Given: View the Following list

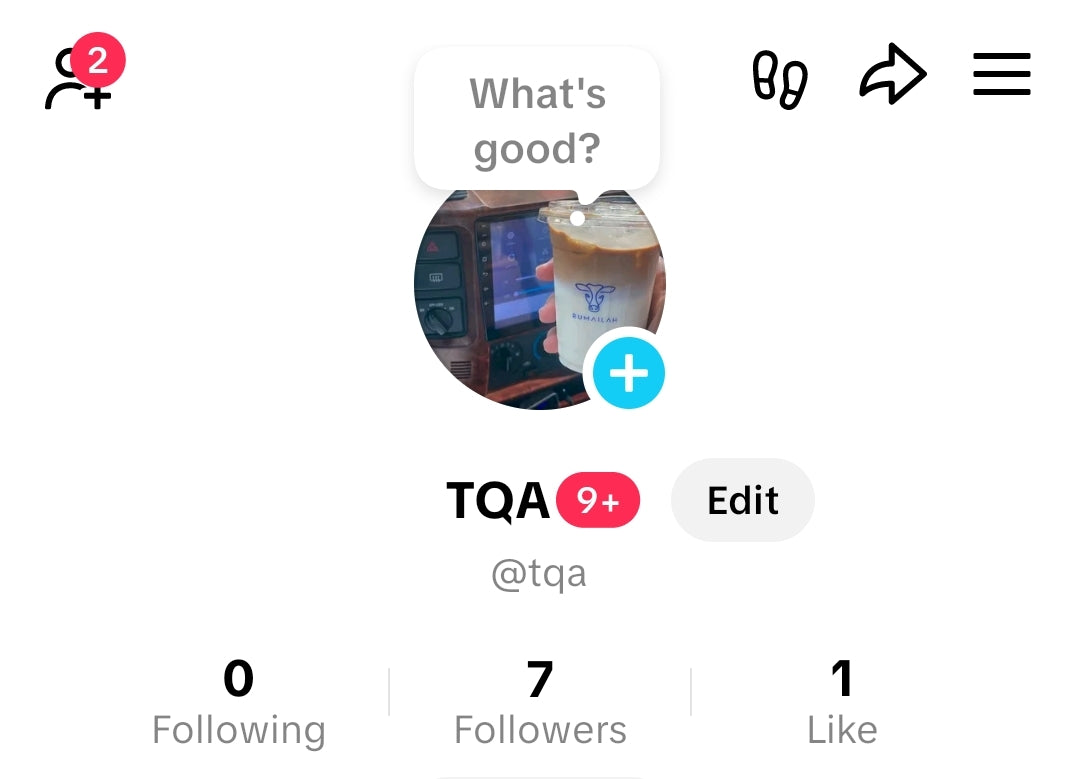Looking at the screenshot, I should tap(238, 704).
